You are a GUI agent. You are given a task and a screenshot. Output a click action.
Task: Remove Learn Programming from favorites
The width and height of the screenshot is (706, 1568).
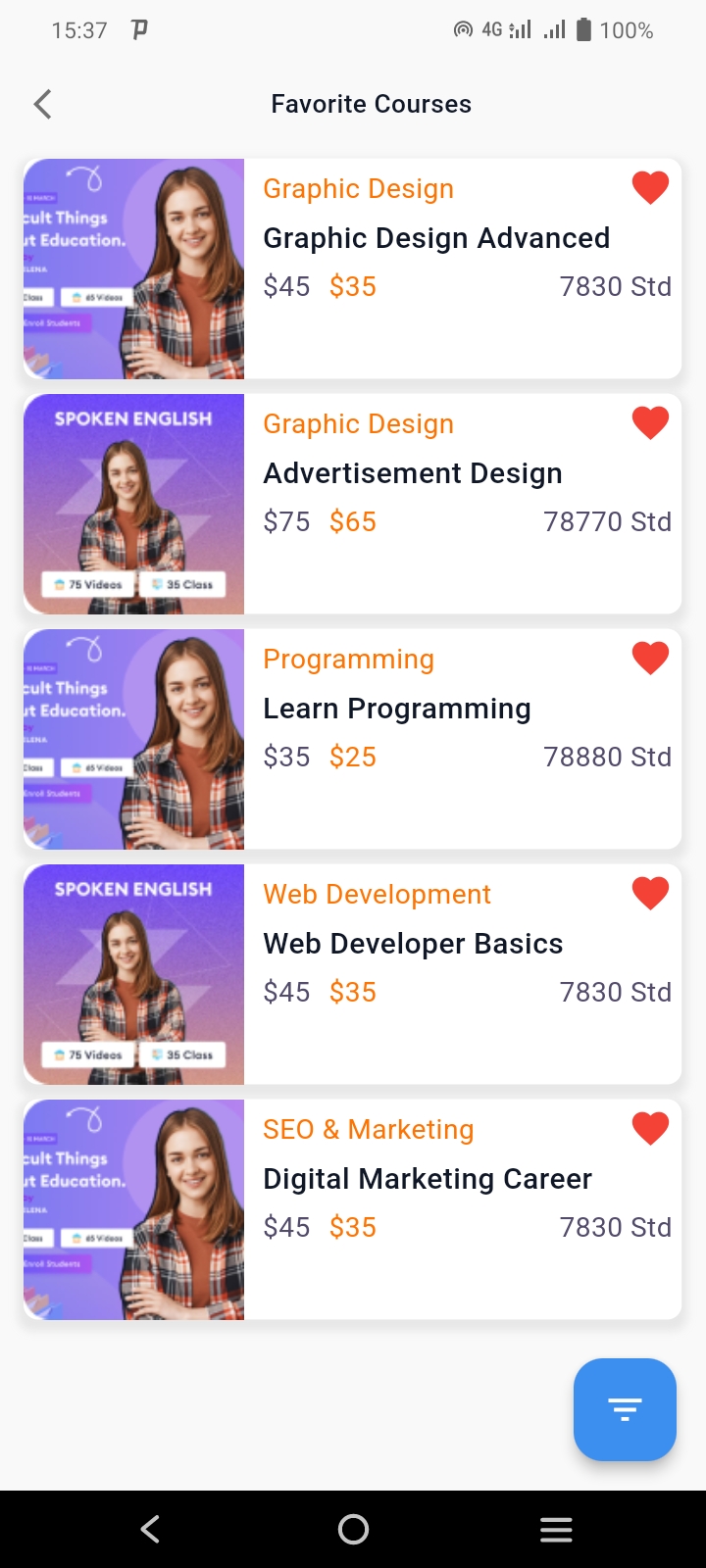point(650,658)
